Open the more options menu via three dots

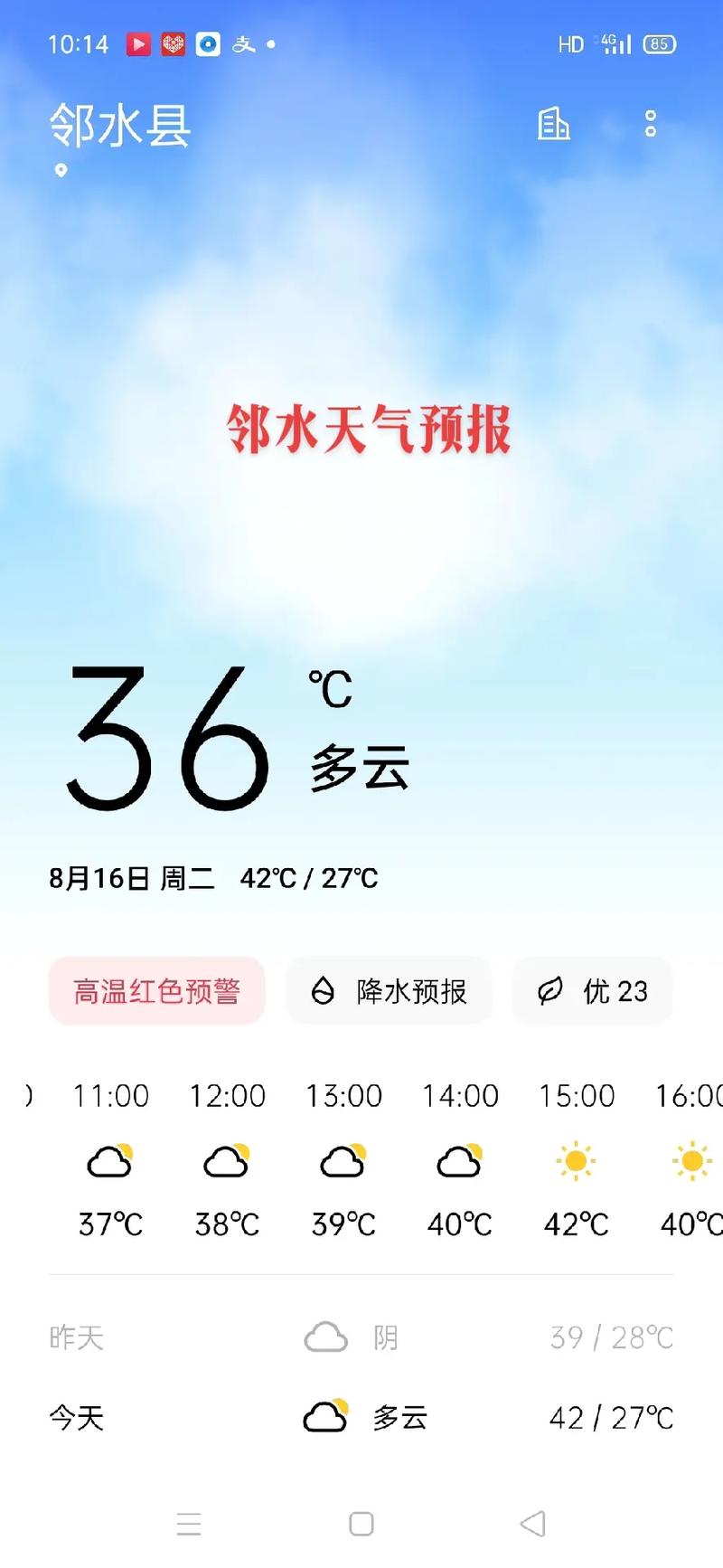click(x=650, y=126)
